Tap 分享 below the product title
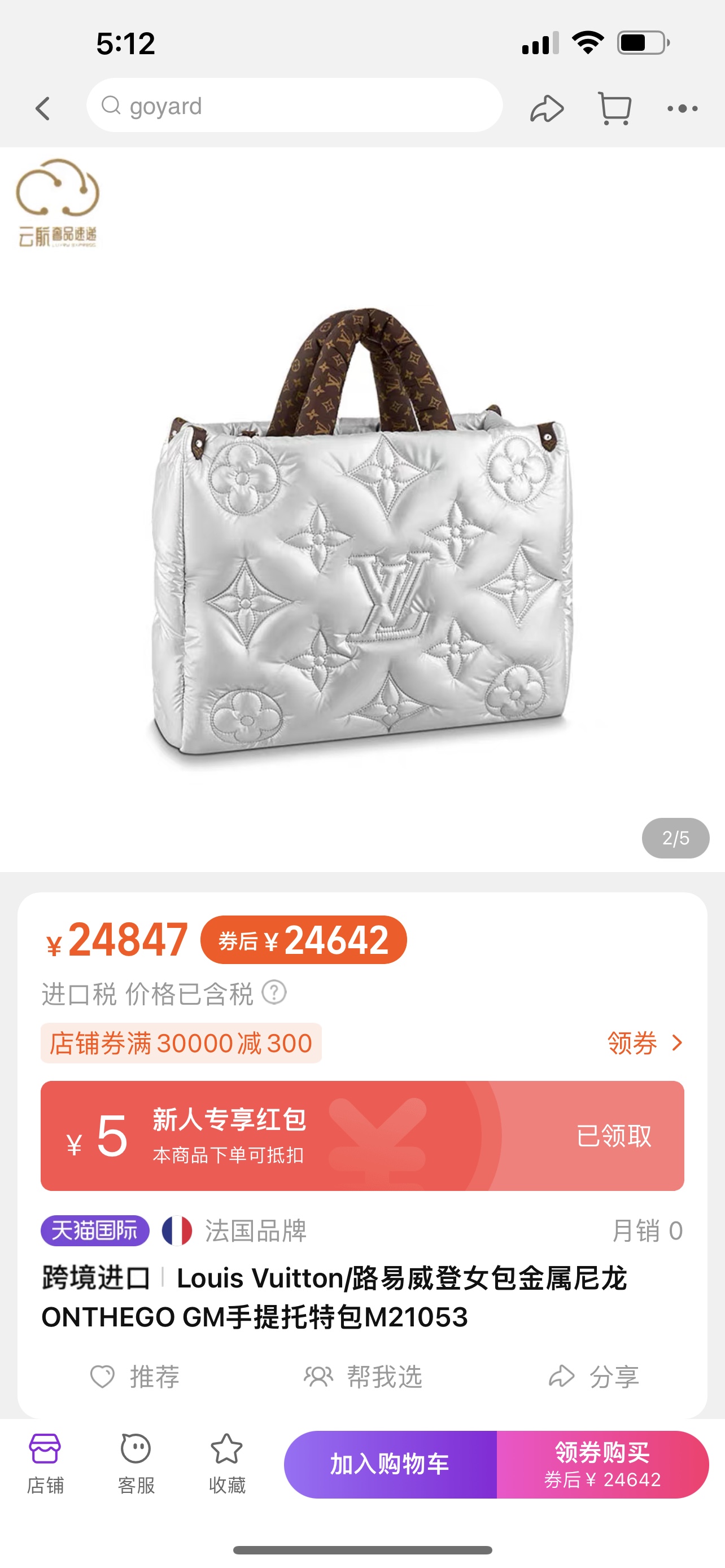Image resolution: width=725 pixels, height=1568 pixels. coord(594,1376)
